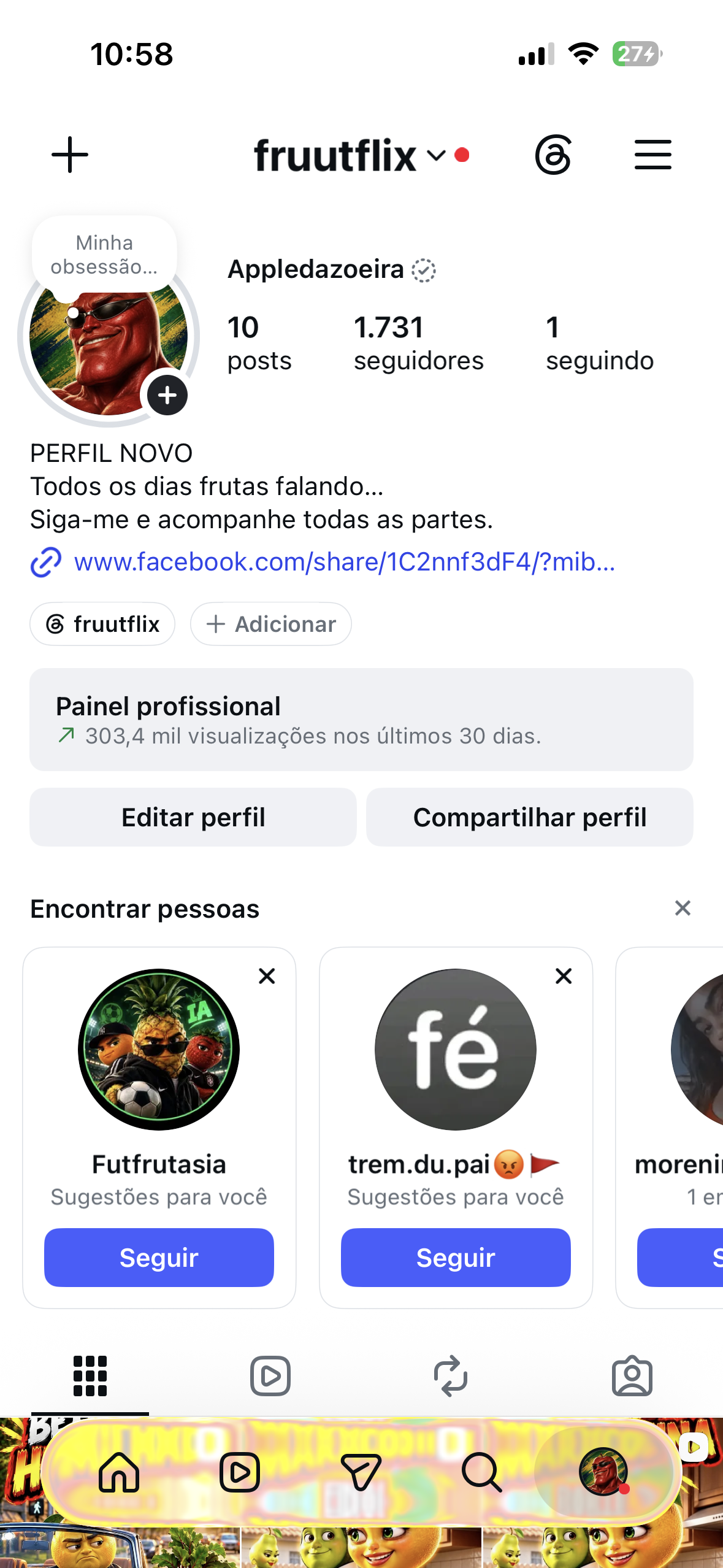The height and width of the screenshot is (1568, 723).
Task: Follow Futfrutasia
Action: pyautogui.click(x=159, y=1258)
